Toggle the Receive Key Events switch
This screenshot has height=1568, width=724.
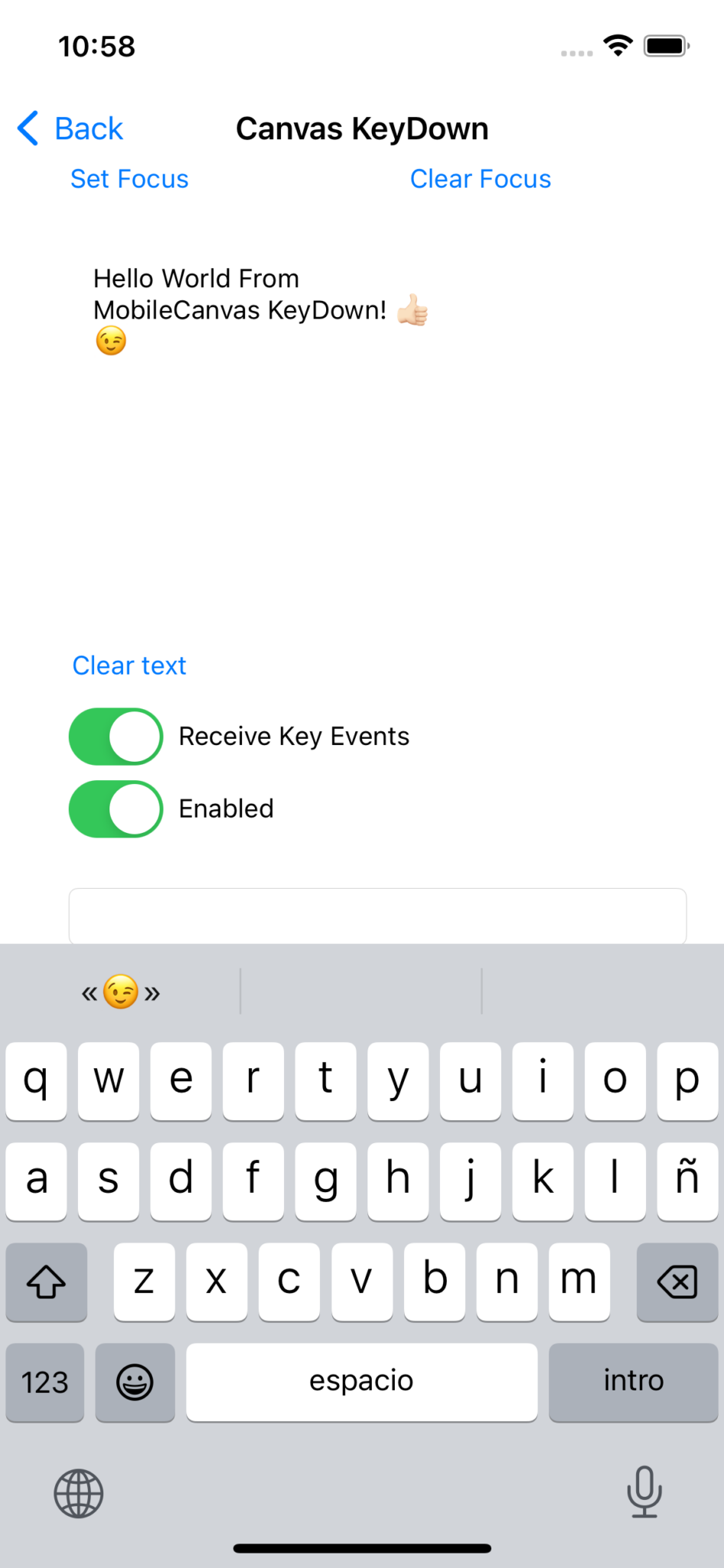point(116,737)
